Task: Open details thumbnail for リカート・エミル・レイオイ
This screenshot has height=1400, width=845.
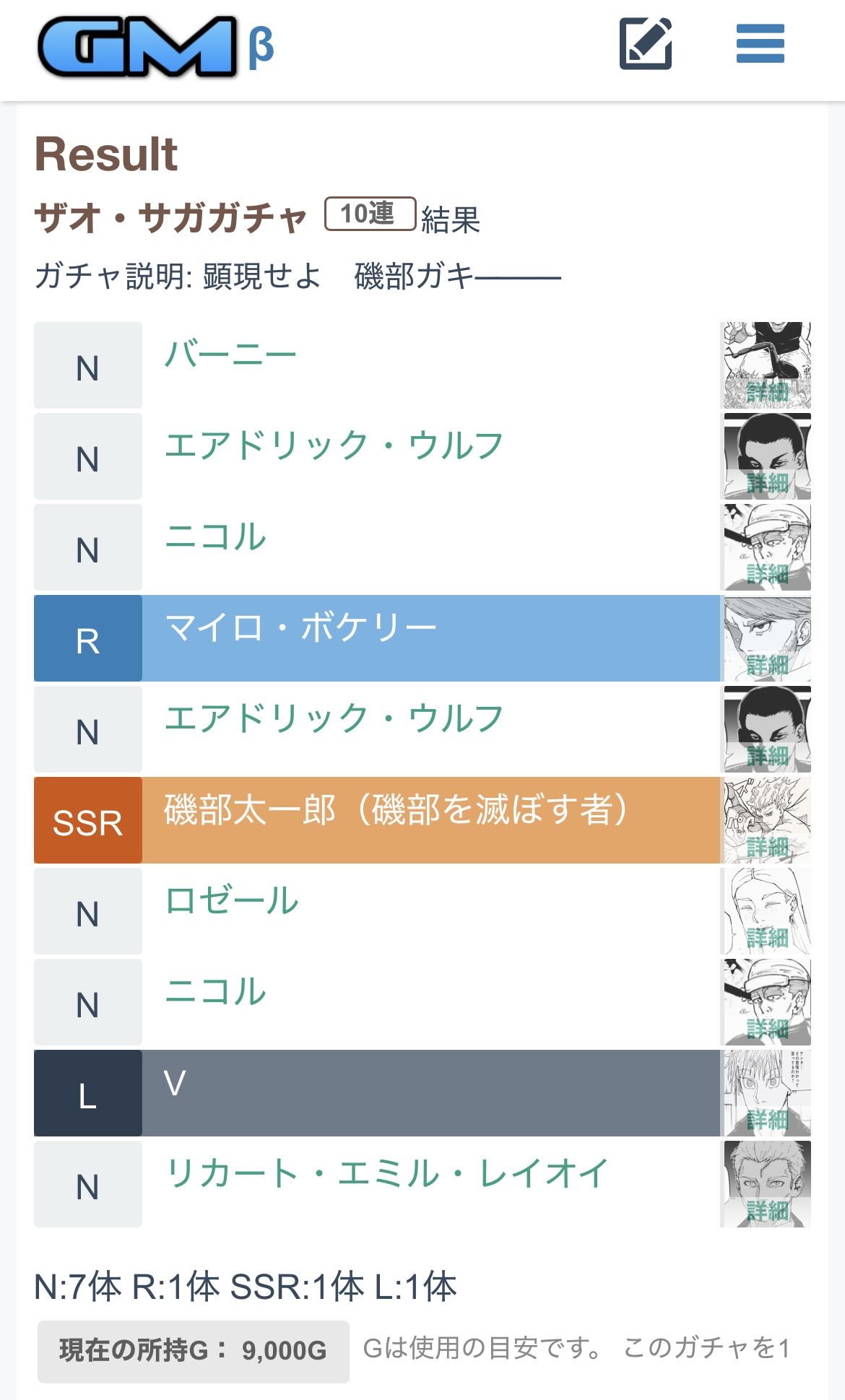Action: coord(766,1184)
